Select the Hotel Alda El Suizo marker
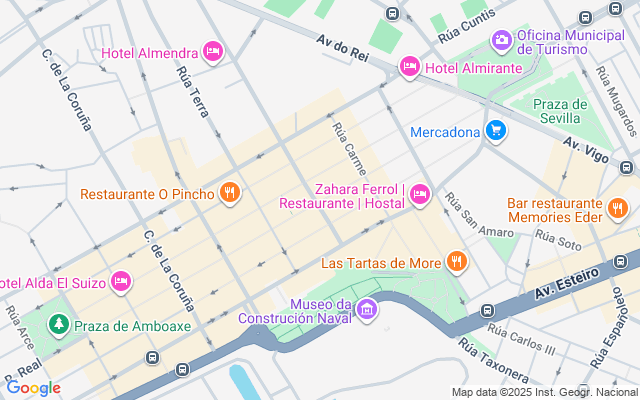Image resolution: width=640 pixels, height=400 pixels. click(122, 281)
